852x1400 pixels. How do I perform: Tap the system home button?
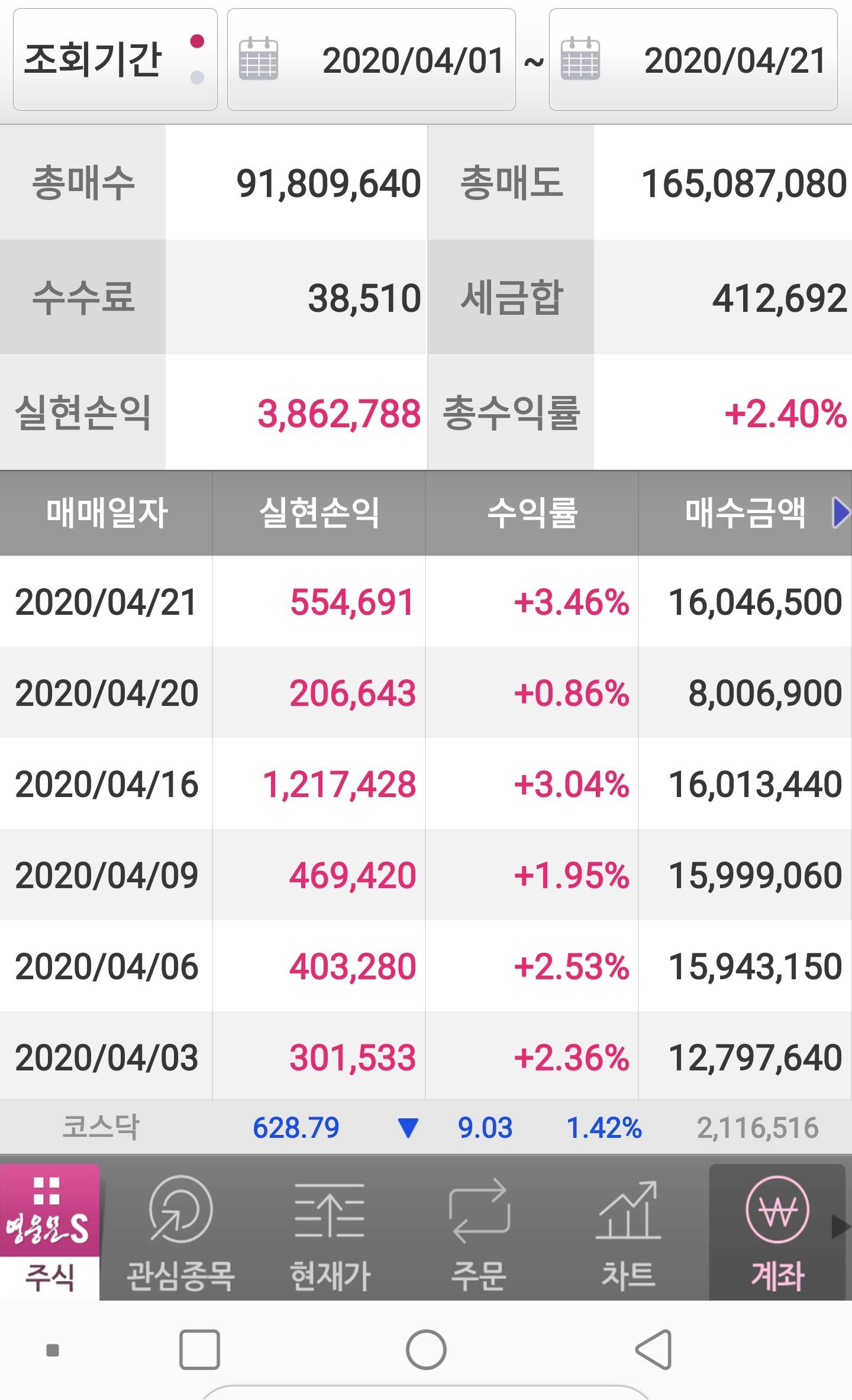[x=426, y=1350]
